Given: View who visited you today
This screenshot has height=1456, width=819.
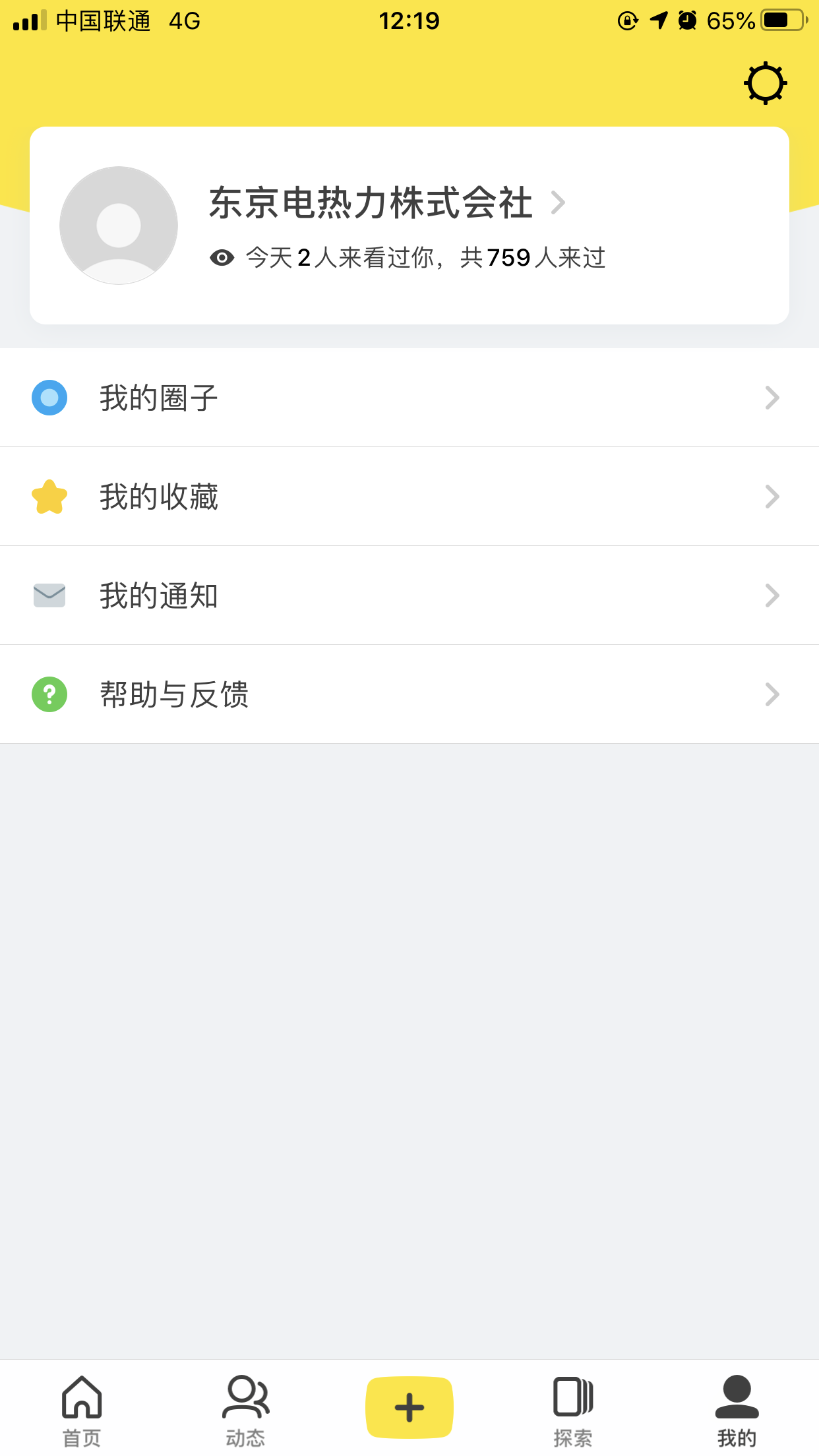Looking at the screenshot, I should (408, 258).
